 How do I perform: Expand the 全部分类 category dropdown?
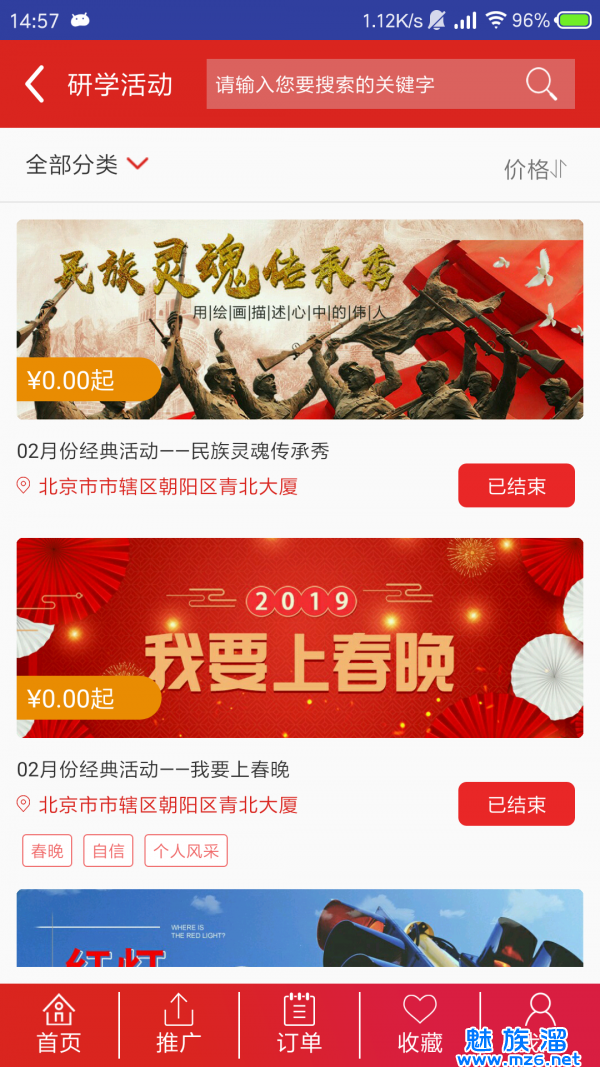(88, 164)
